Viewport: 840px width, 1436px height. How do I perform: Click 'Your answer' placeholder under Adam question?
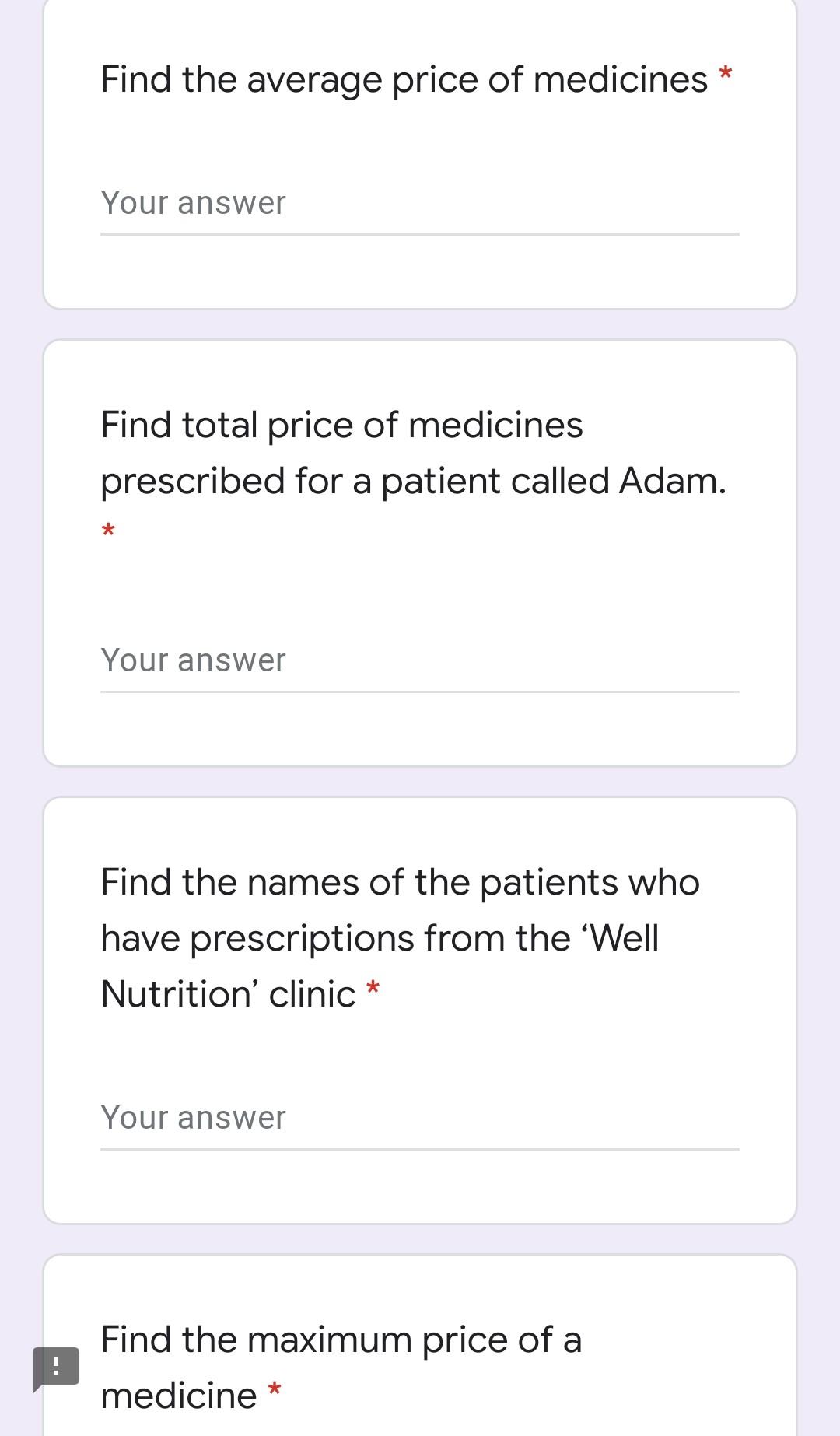(x=192, y=659)
